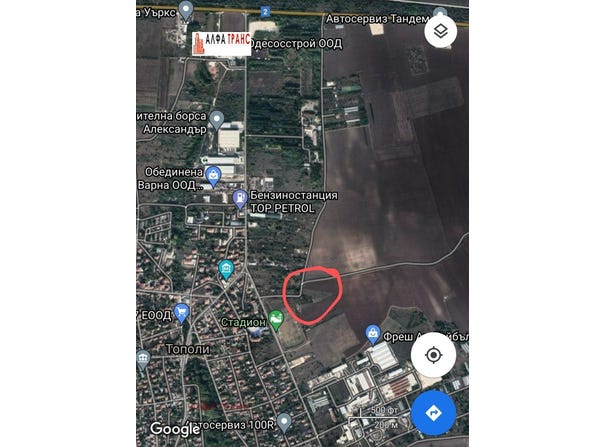The width and height of the screenshot is (604, 447).
Task: Open the map layers selector
Action: [x=440, y=30]
